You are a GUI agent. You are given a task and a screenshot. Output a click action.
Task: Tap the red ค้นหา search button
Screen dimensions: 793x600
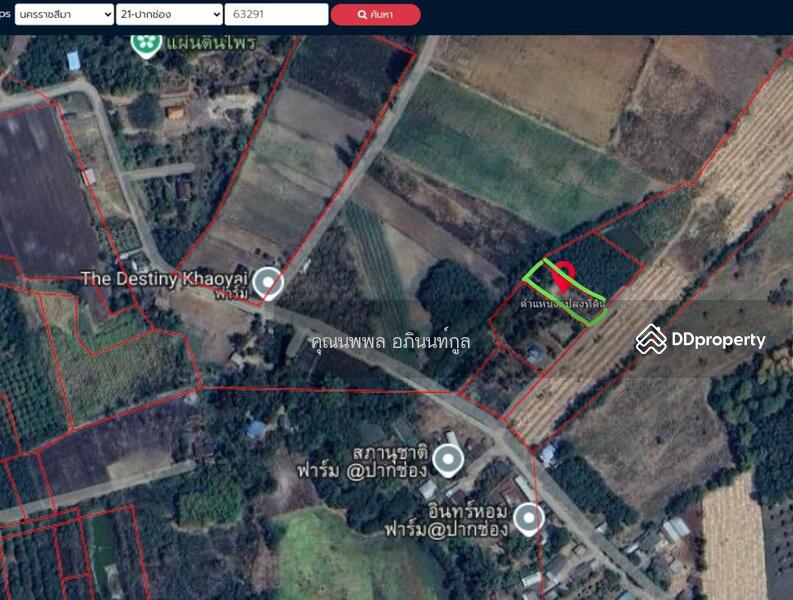[x=375, y=14]
